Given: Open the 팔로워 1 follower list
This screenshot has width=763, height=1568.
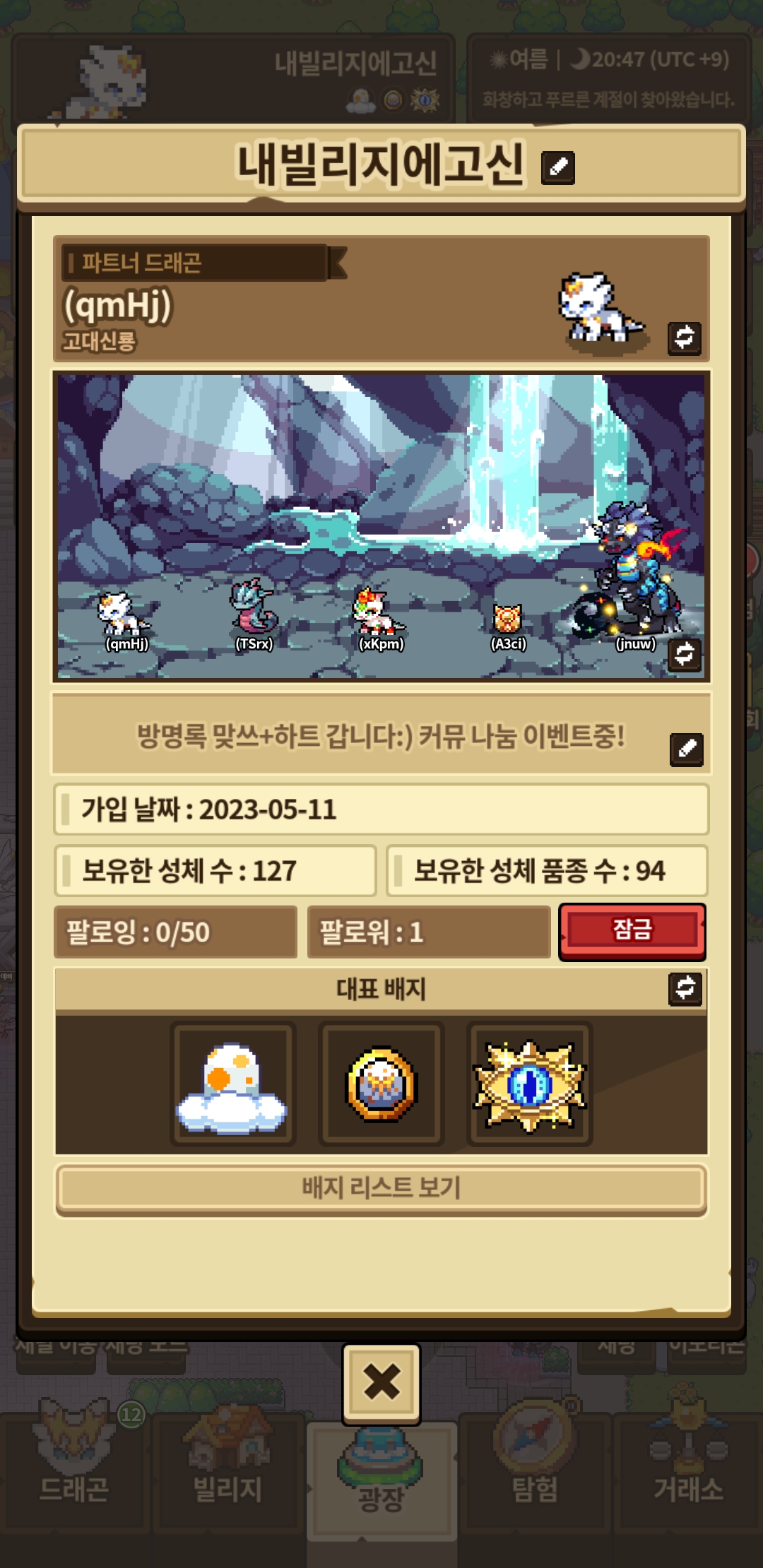Looking at the screenshot, I should click(x=429, y=932).
